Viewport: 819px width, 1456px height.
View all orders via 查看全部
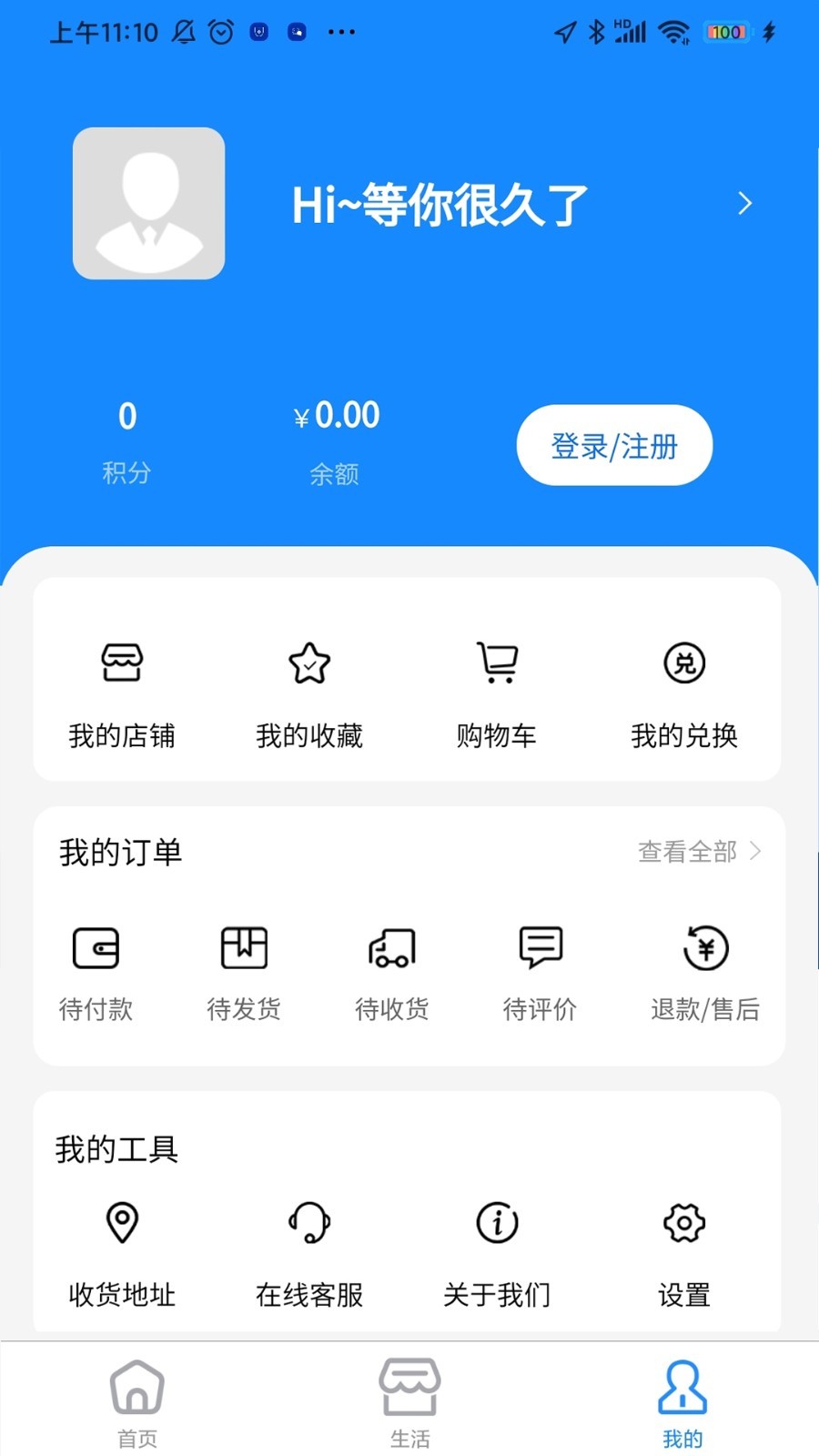[x=699, y=852]
